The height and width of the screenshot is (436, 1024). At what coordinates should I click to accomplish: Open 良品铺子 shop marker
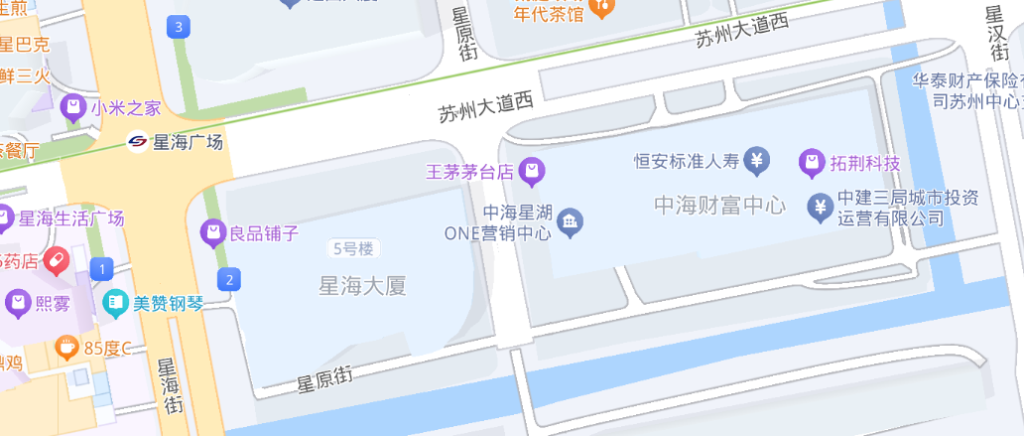(213, 235)
